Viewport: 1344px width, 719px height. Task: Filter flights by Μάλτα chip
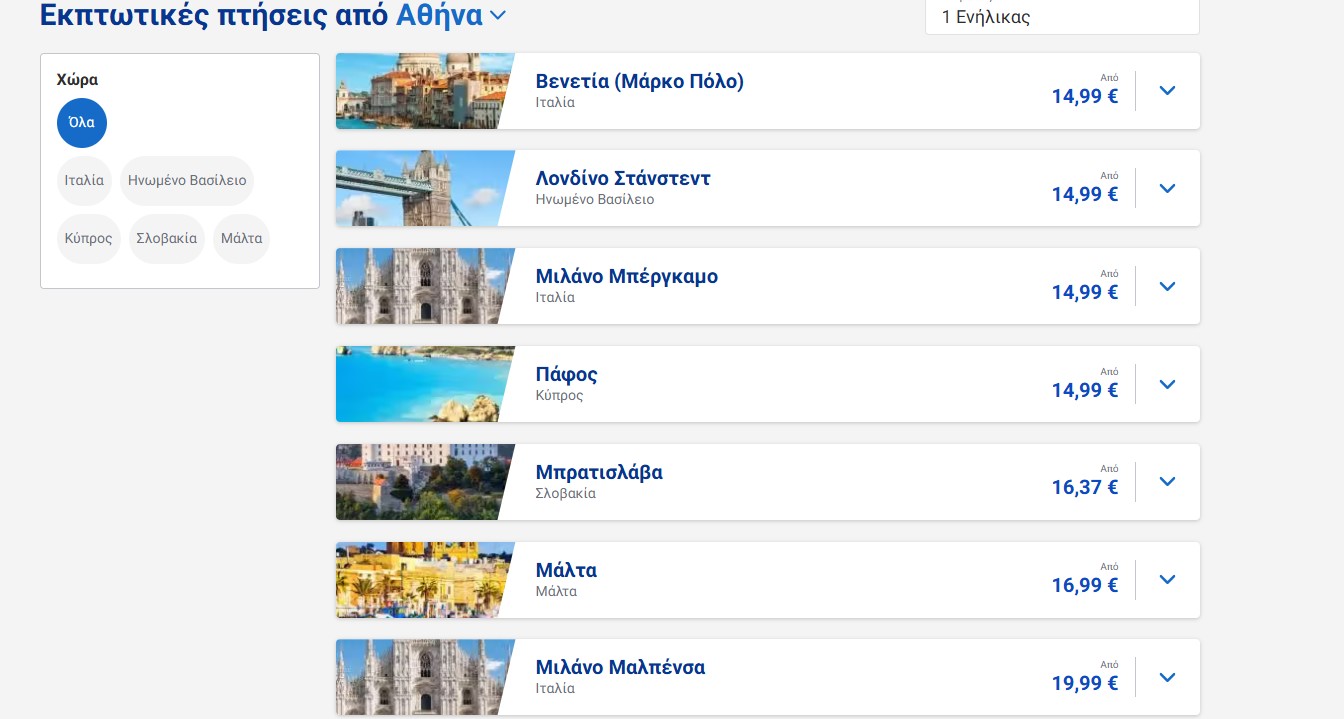(241, 239)
